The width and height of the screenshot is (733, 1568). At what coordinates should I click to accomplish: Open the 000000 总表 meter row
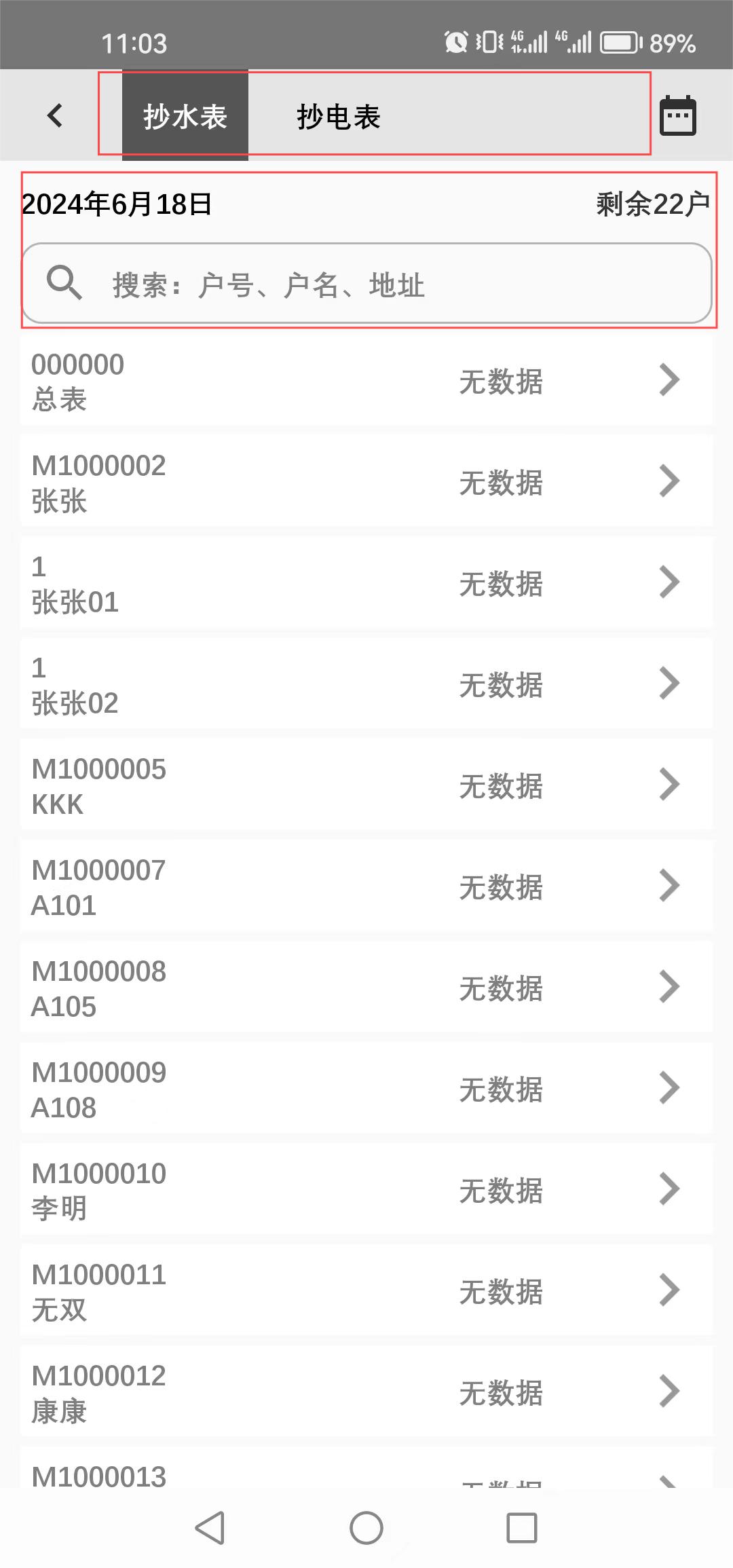(366, 381)
